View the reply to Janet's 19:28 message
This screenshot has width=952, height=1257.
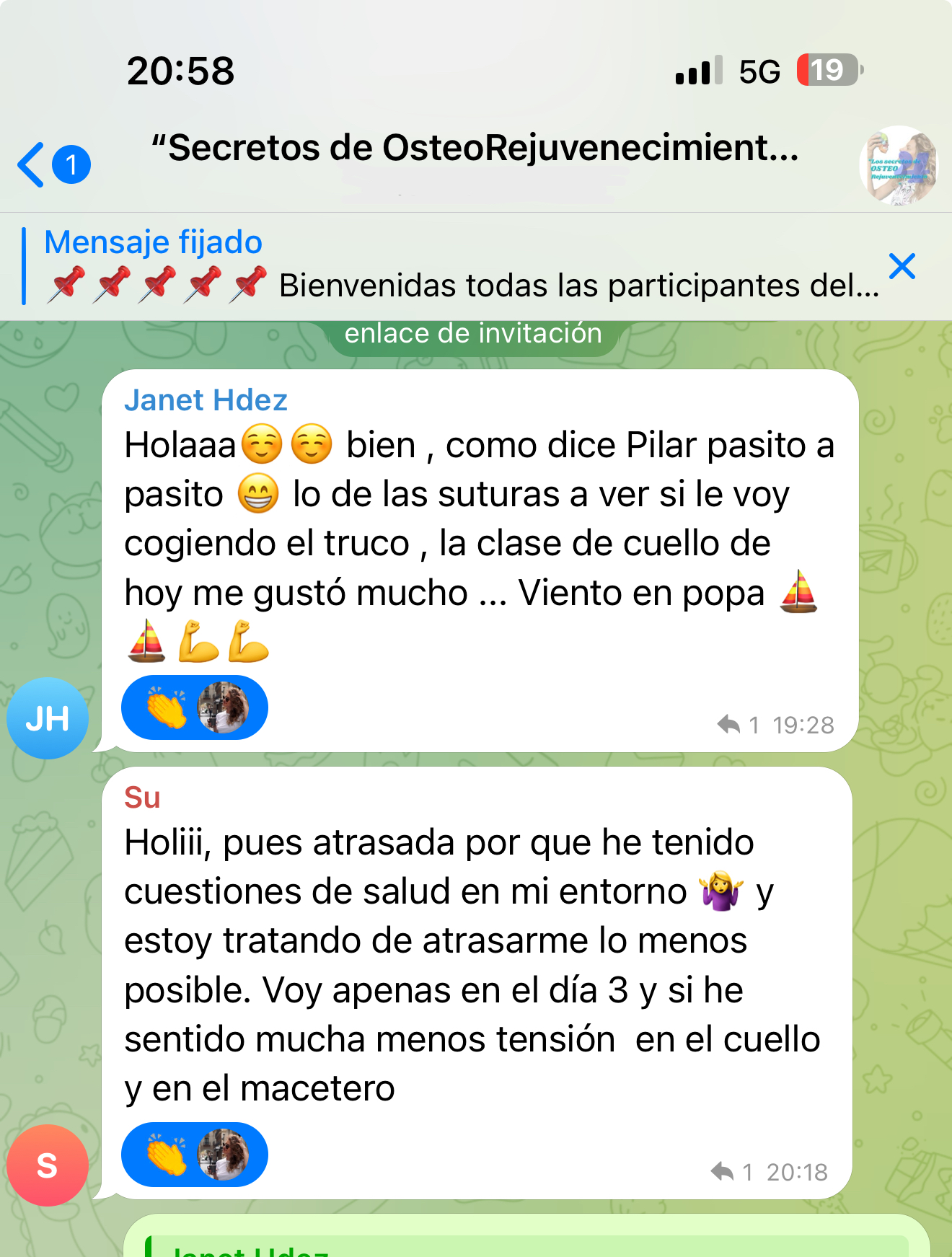click(739, 725)
